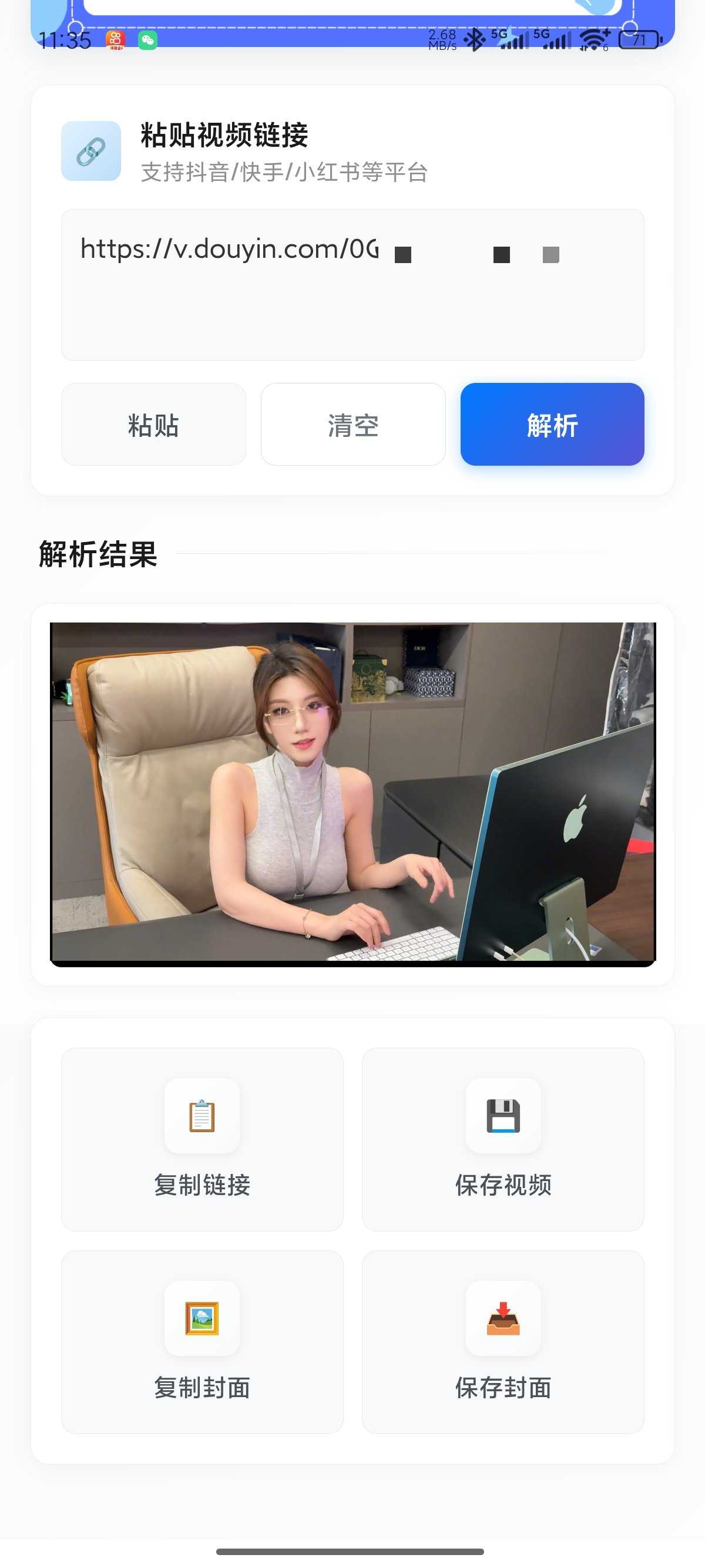705x1568 pixels.
Task: Click the douyin URL input field
Action: click(352, 283)
